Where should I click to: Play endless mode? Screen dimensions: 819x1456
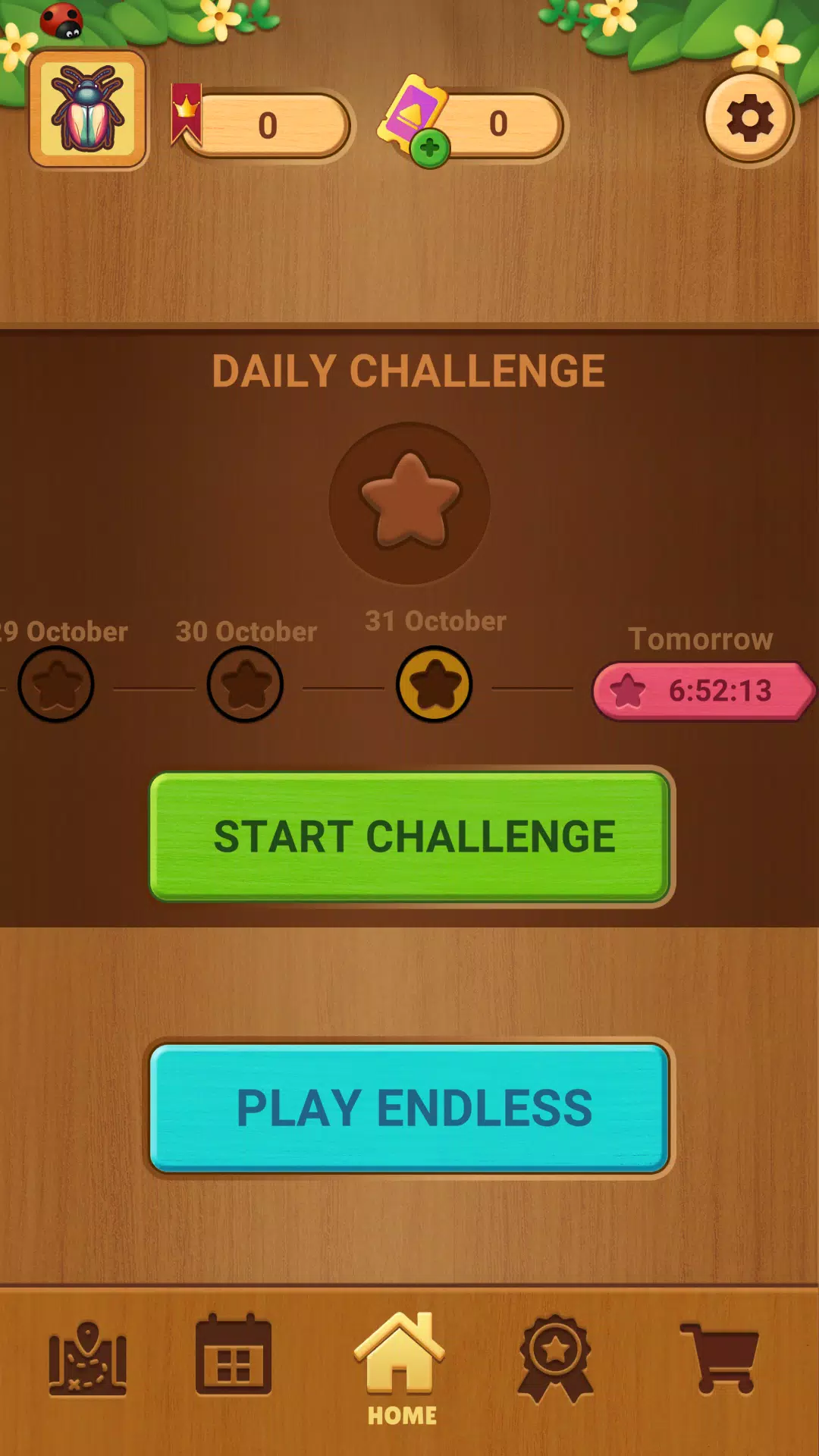pos(409,1107)
